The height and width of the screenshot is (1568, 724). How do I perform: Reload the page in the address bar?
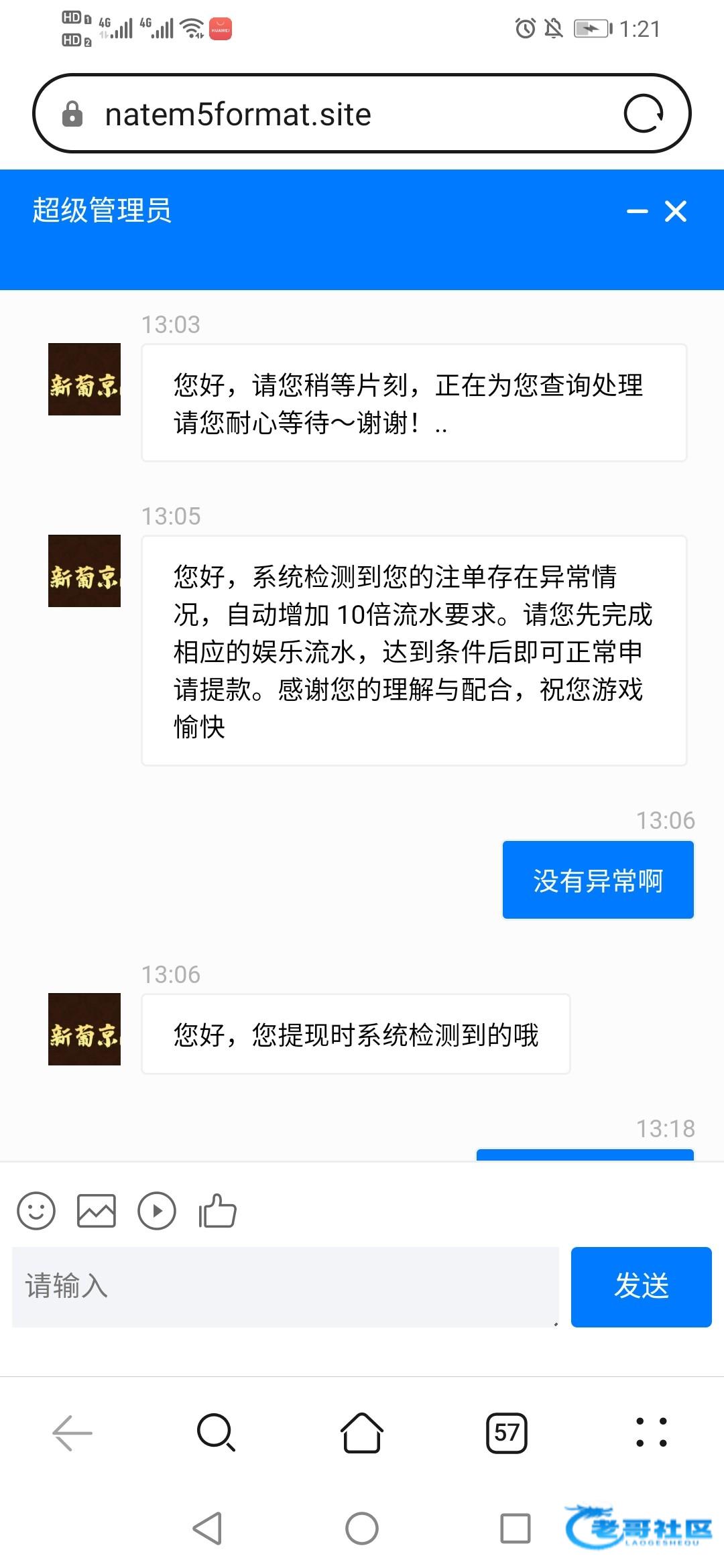coord(643,114)
